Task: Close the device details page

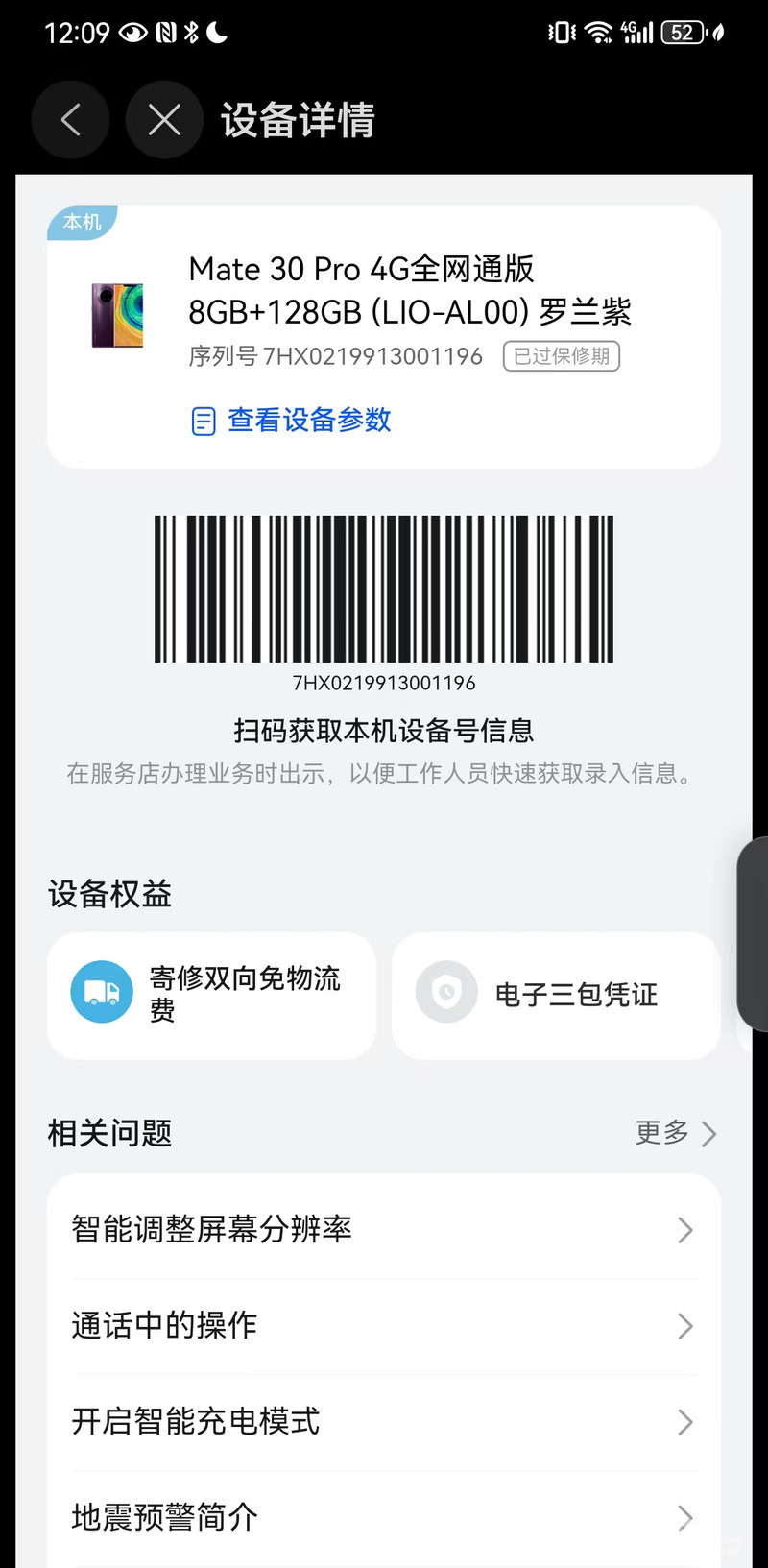Action: 164,120
